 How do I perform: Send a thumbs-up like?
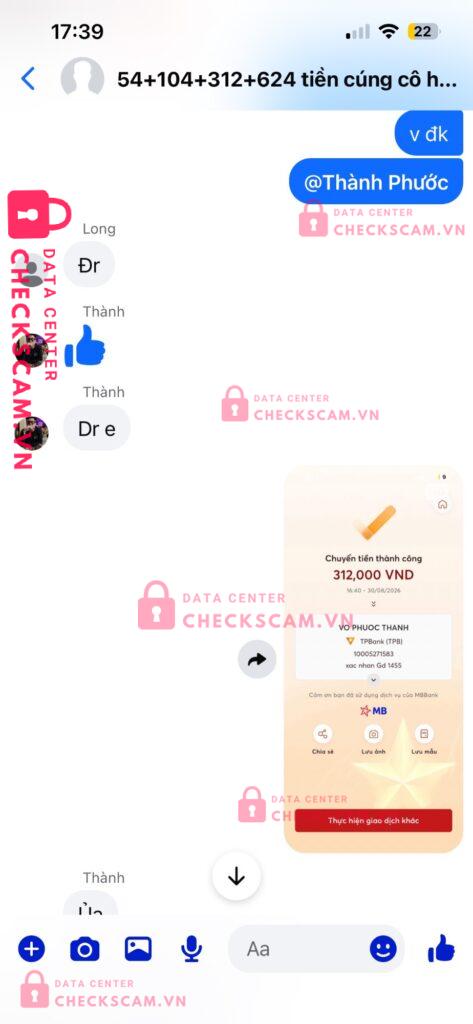point(442,948)
